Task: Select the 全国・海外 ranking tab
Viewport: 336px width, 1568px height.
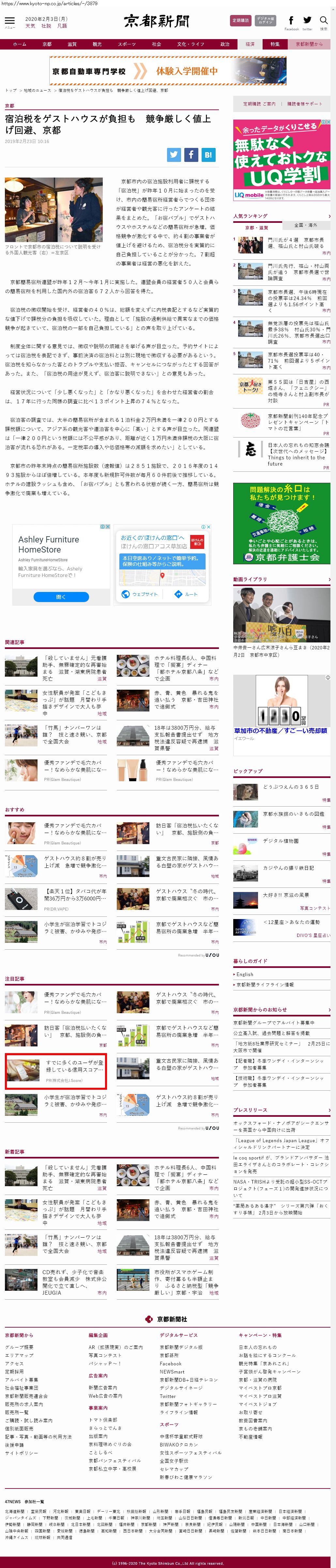Action: (306, 224)
